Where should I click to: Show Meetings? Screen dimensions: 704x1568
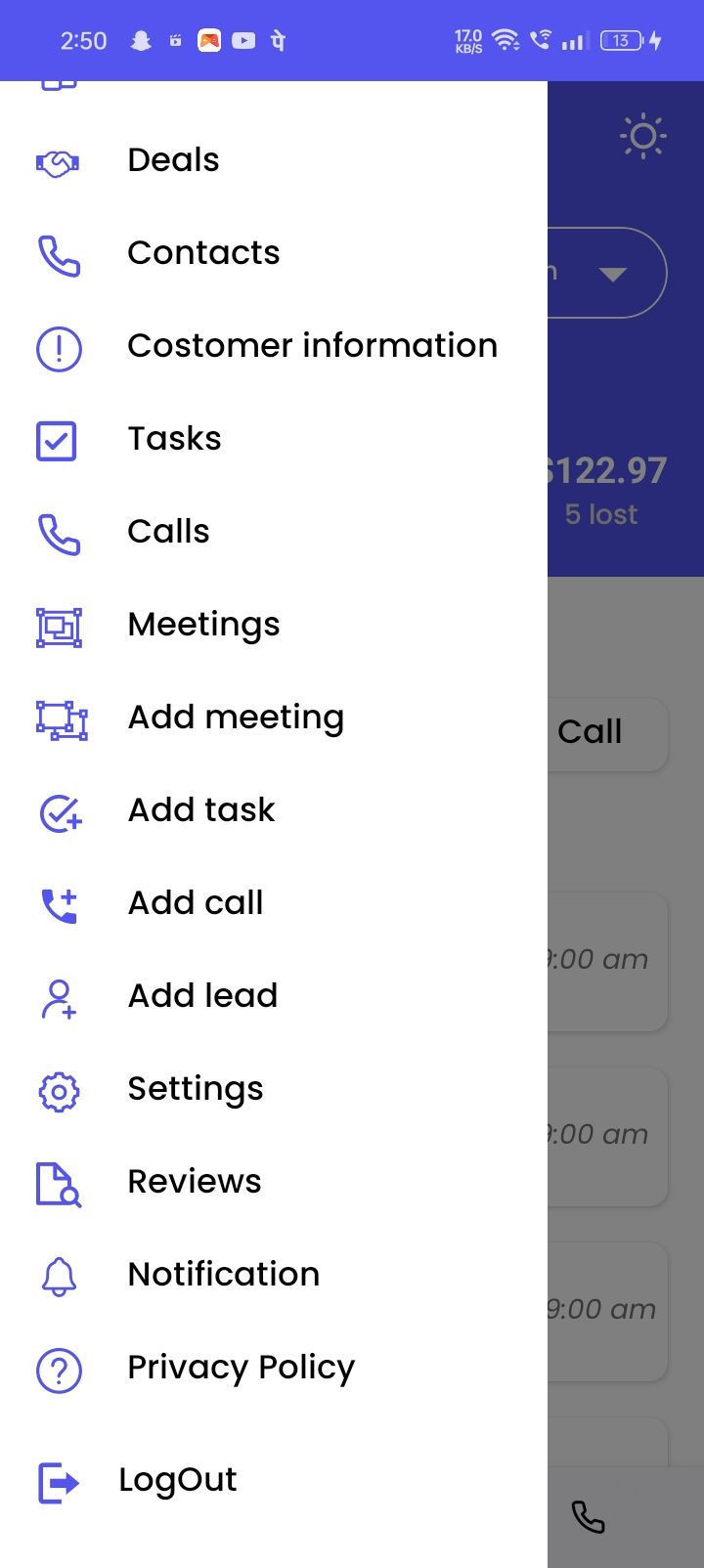[203, 625]
